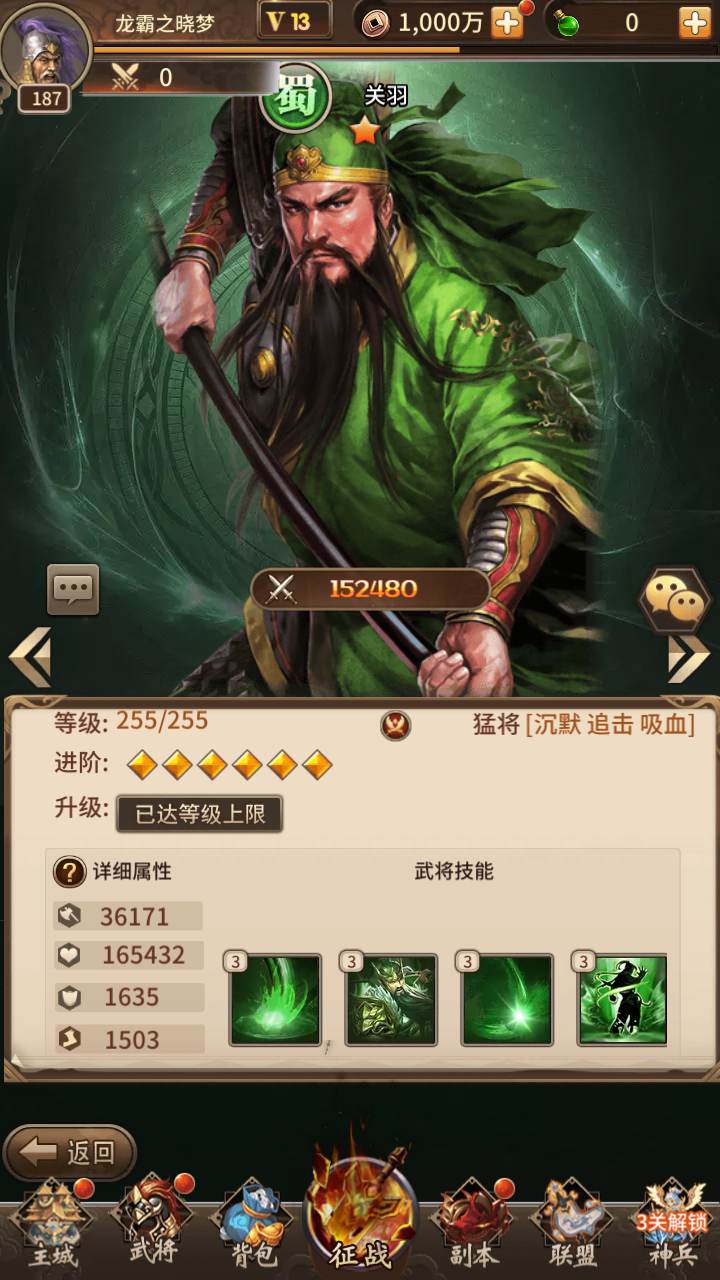720x1280 pixels.
Task: Open the WeChat share icon
Action: pos(673,600)
